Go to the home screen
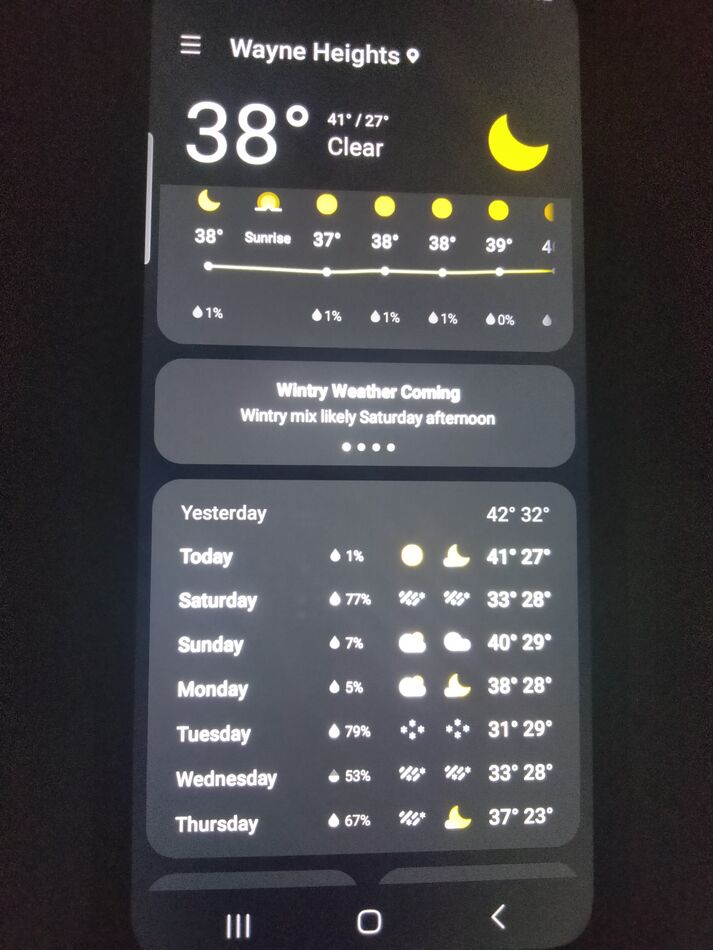713x950 pixels. pos(369,921)
